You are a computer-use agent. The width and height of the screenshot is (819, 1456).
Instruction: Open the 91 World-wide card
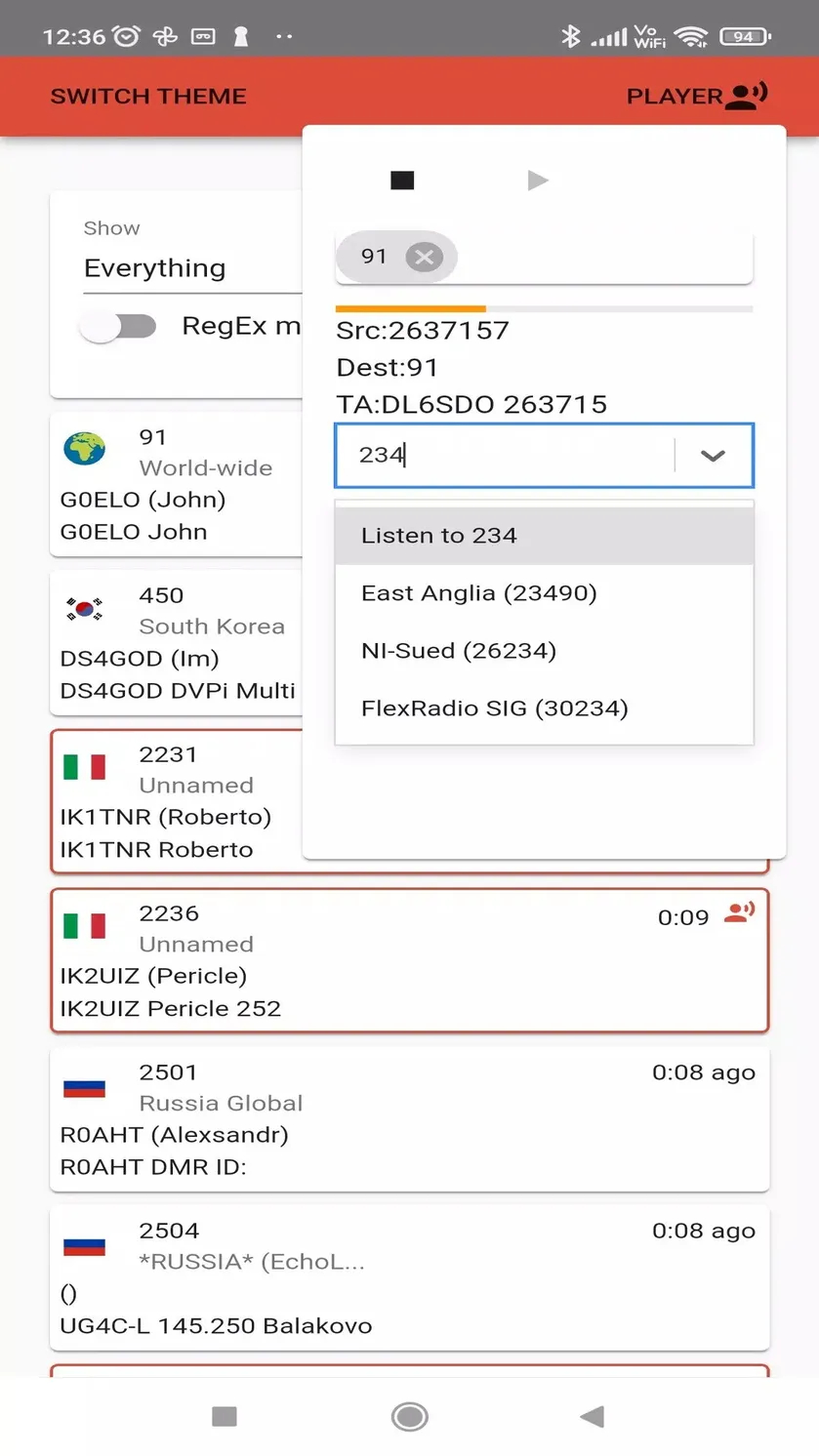coord(177,484)
